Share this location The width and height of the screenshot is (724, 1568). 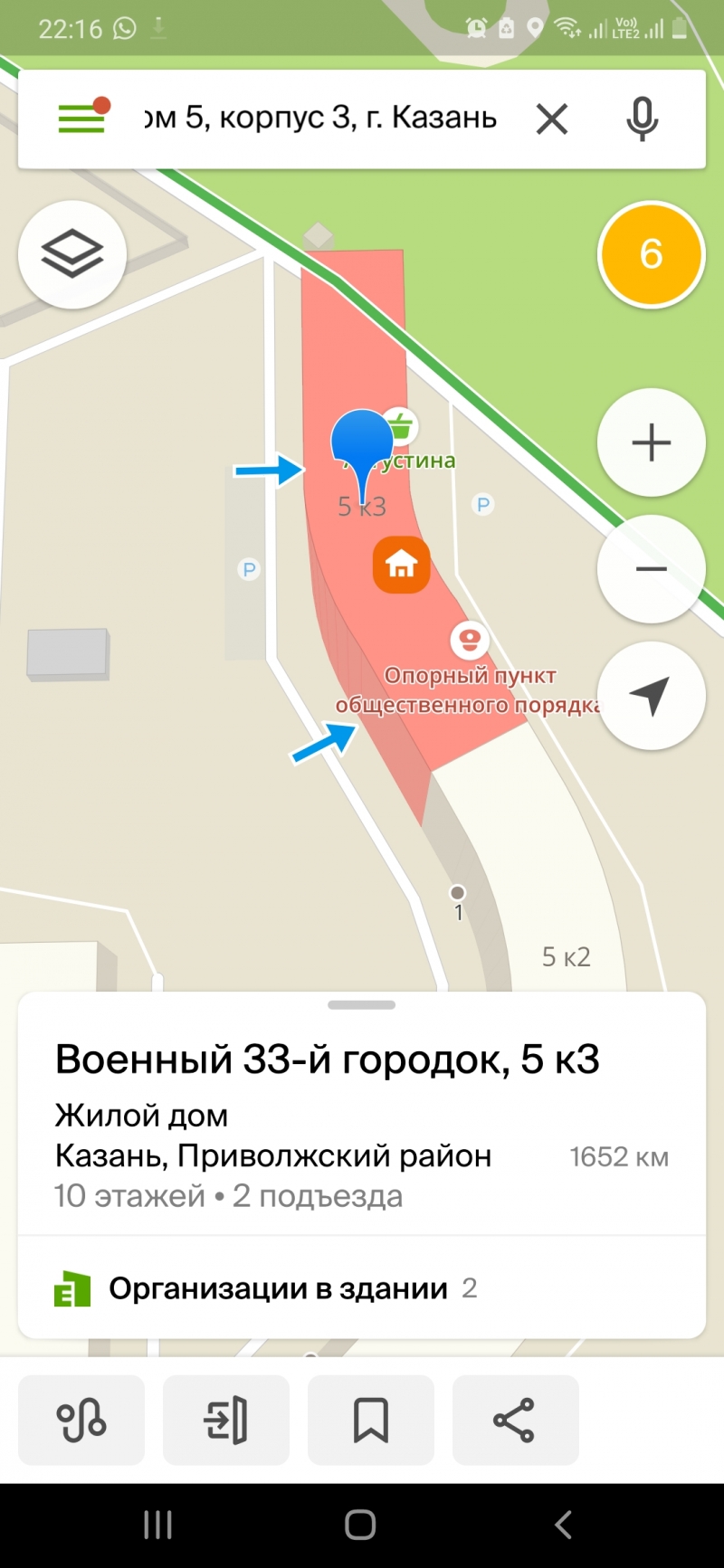(516, 1420)
